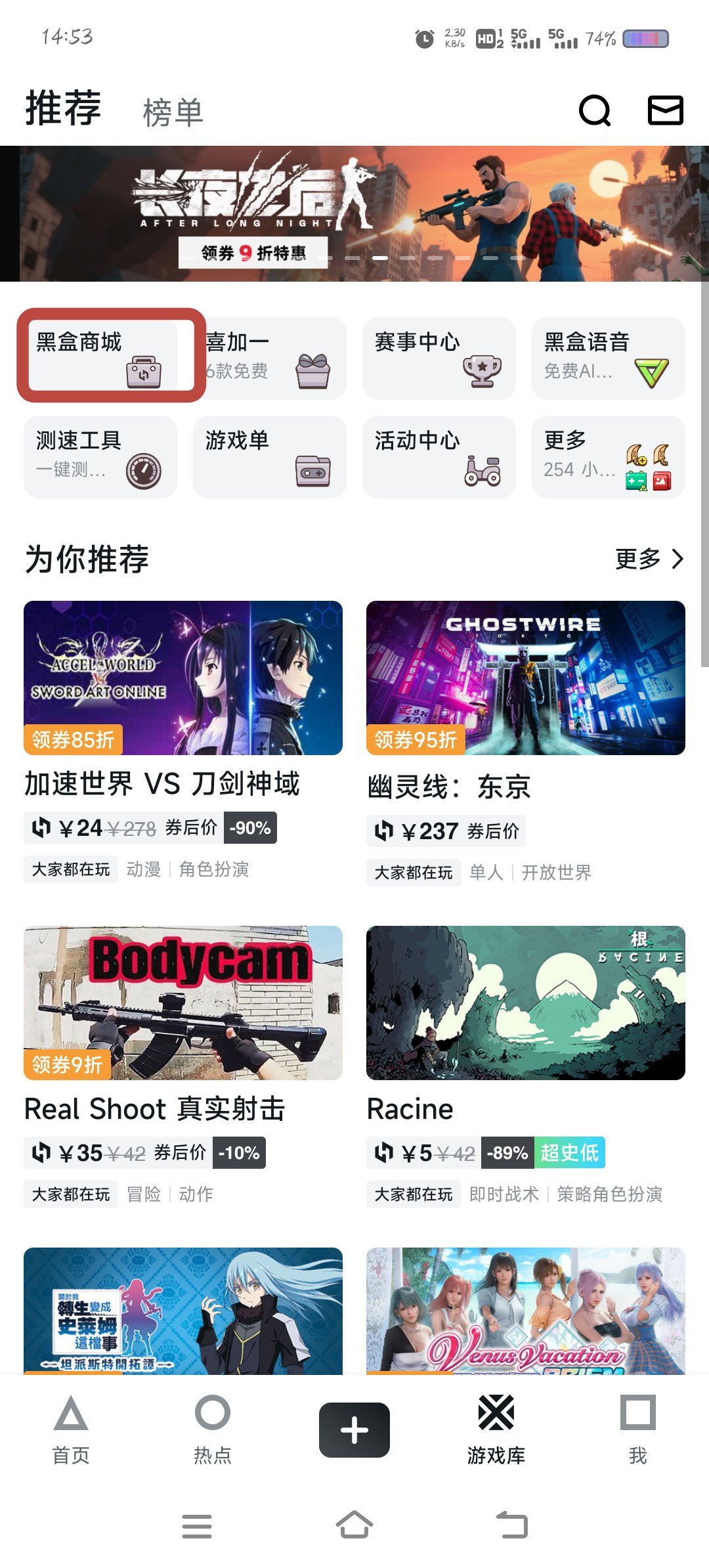The image size is (709, 1568).
Task: Open 喜加一 free games shortcut
Action: 270,358
